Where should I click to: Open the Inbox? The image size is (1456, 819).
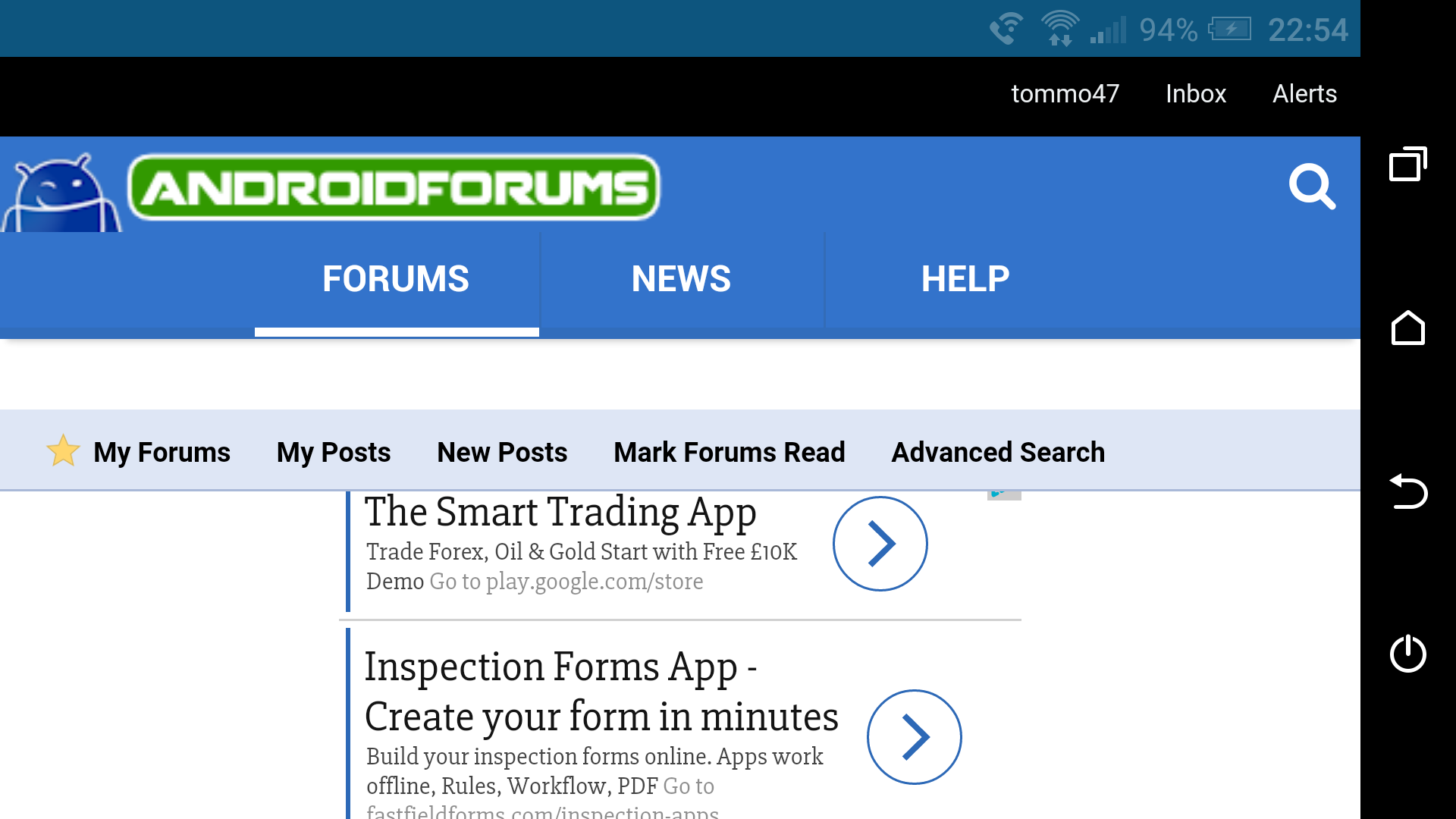(1195, 94)
